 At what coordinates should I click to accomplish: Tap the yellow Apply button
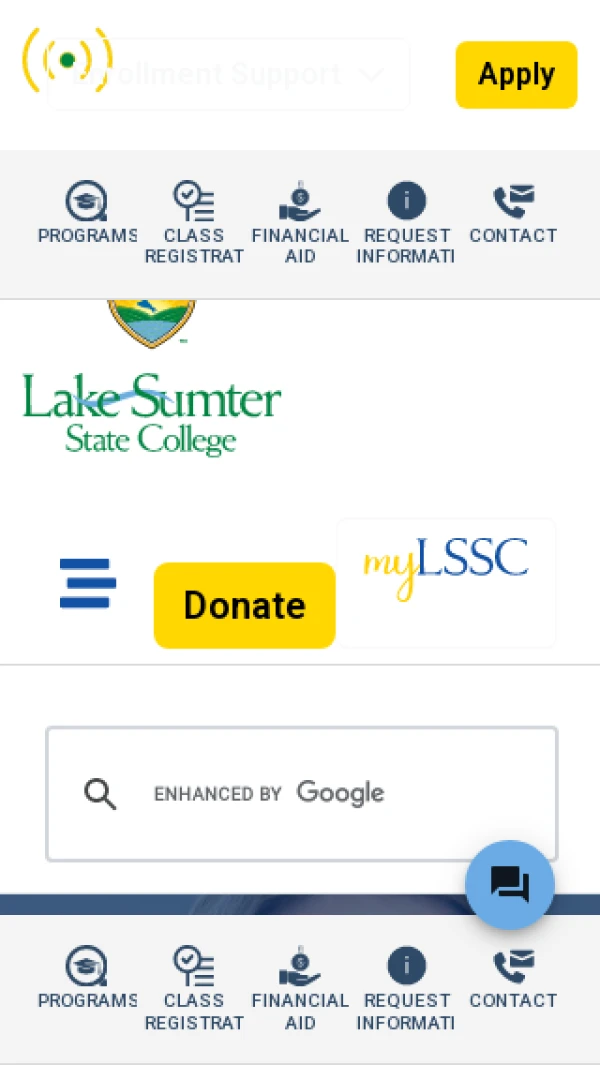pos(516,75)
